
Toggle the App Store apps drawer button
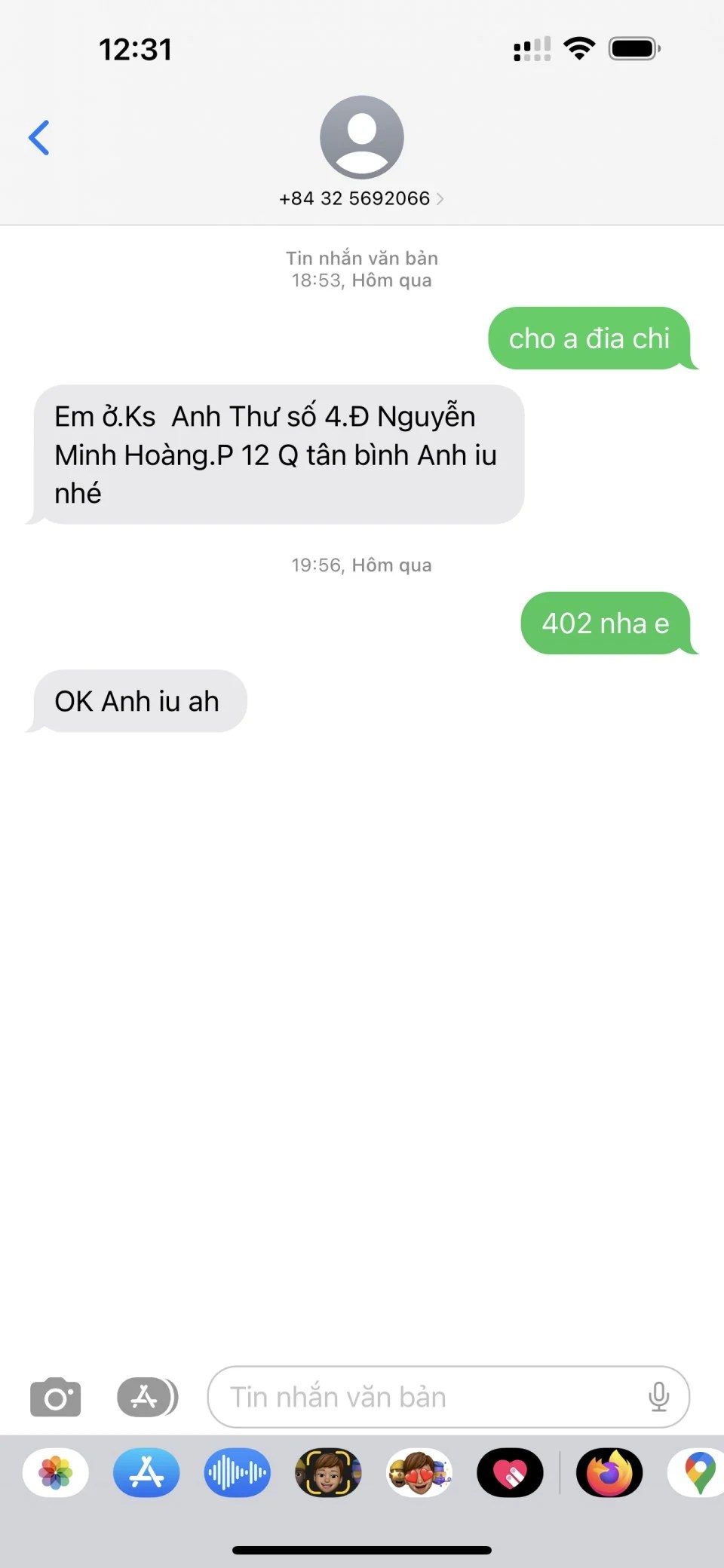(x=147, y=1398)
